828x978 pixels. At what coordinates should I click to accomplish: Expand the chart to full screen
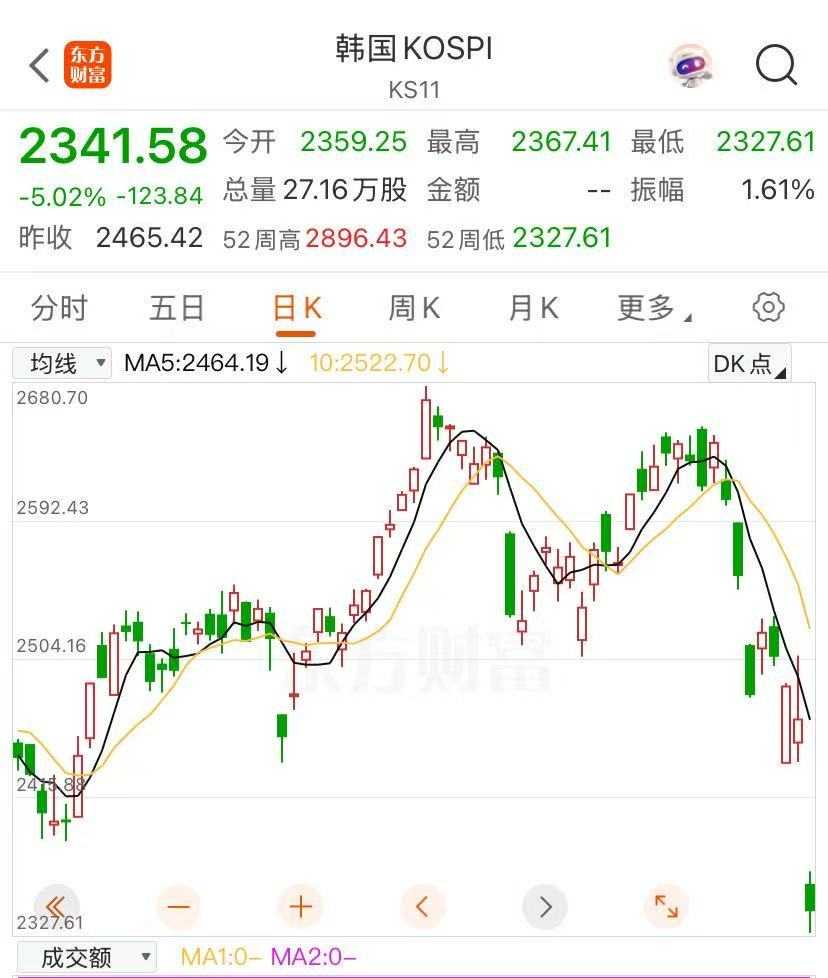click(x=666, y=907)
